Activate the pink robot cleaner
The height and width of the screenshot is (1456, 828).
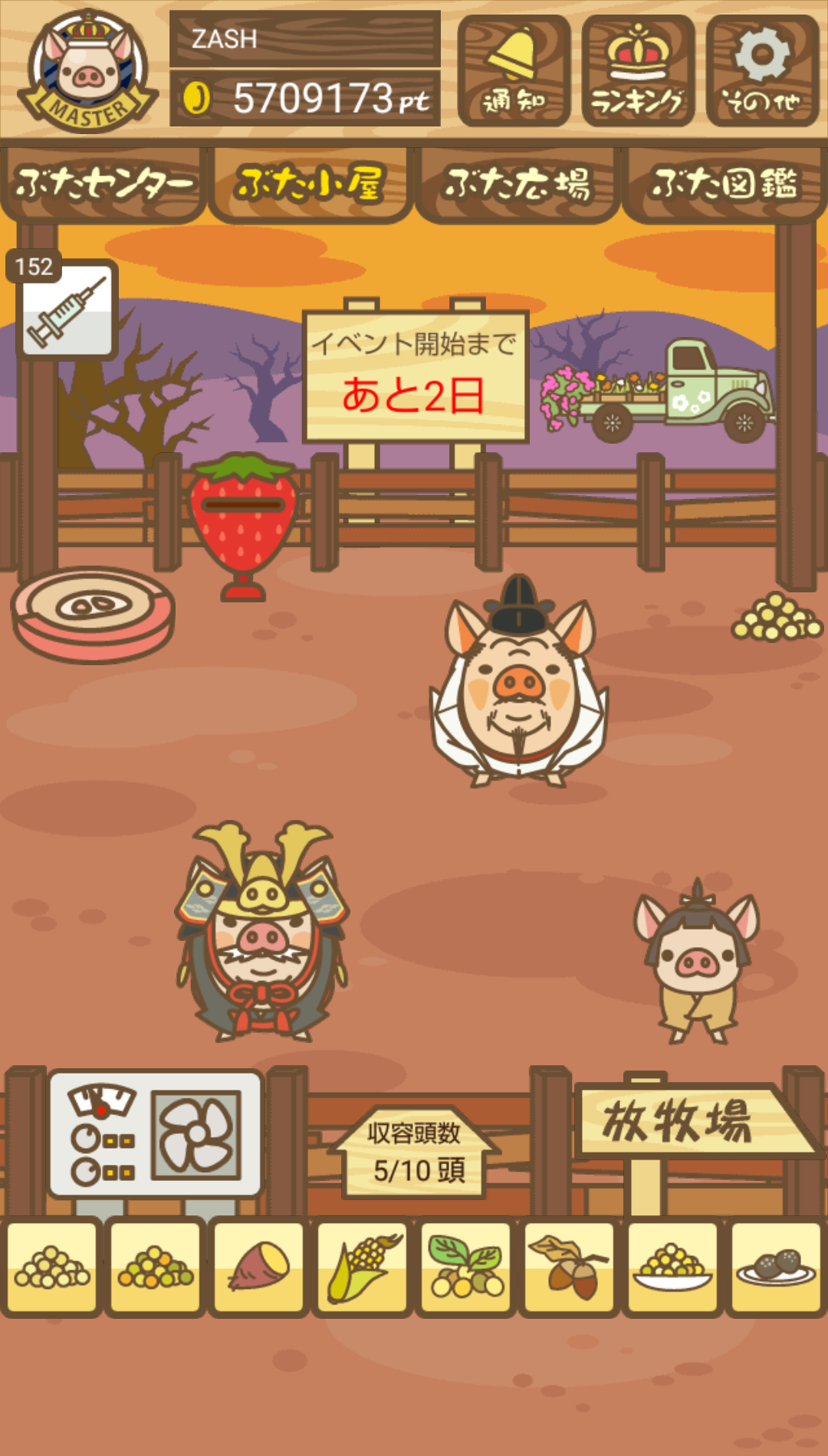click(x=93, y=615)
